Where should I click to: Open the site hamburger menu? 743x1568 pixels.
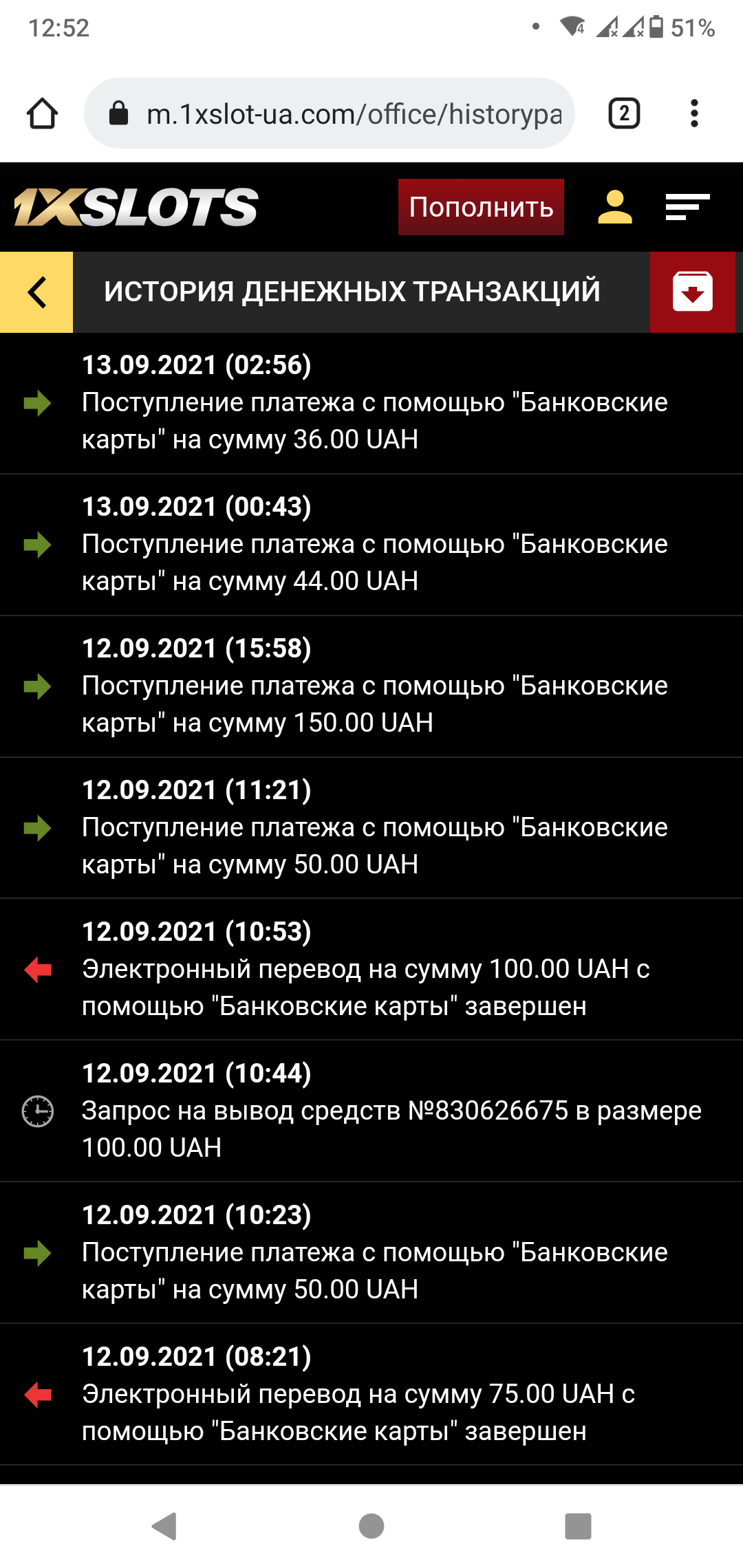pos(687,207)
